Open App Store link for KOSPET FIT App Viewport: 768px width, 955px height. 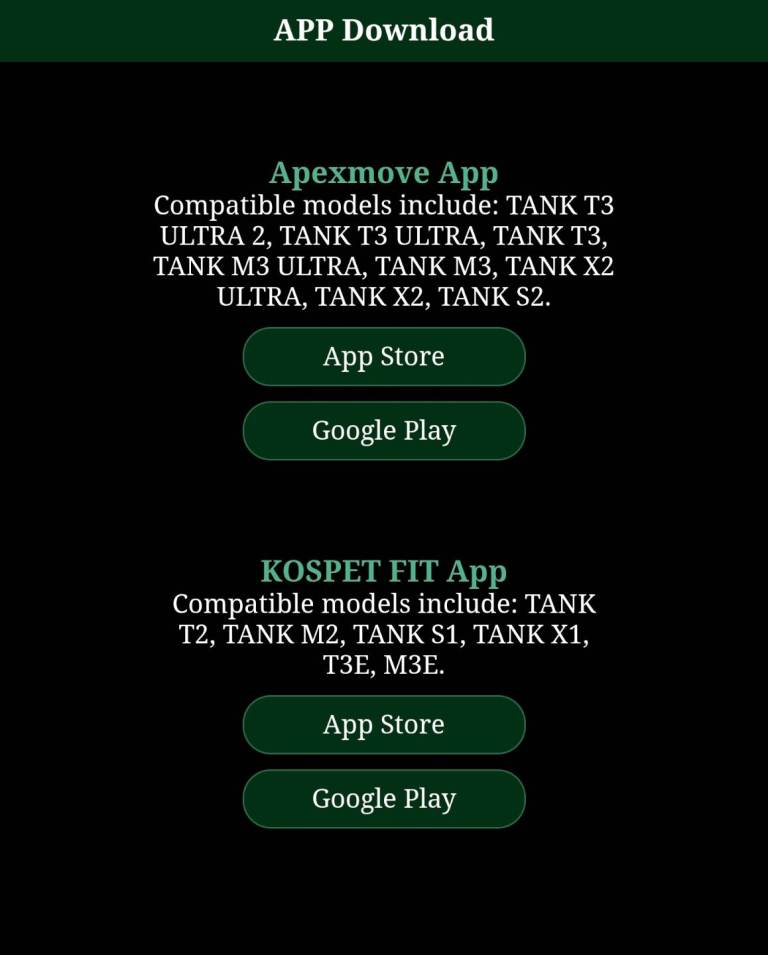pyautogui.click(x=384, y=725)
